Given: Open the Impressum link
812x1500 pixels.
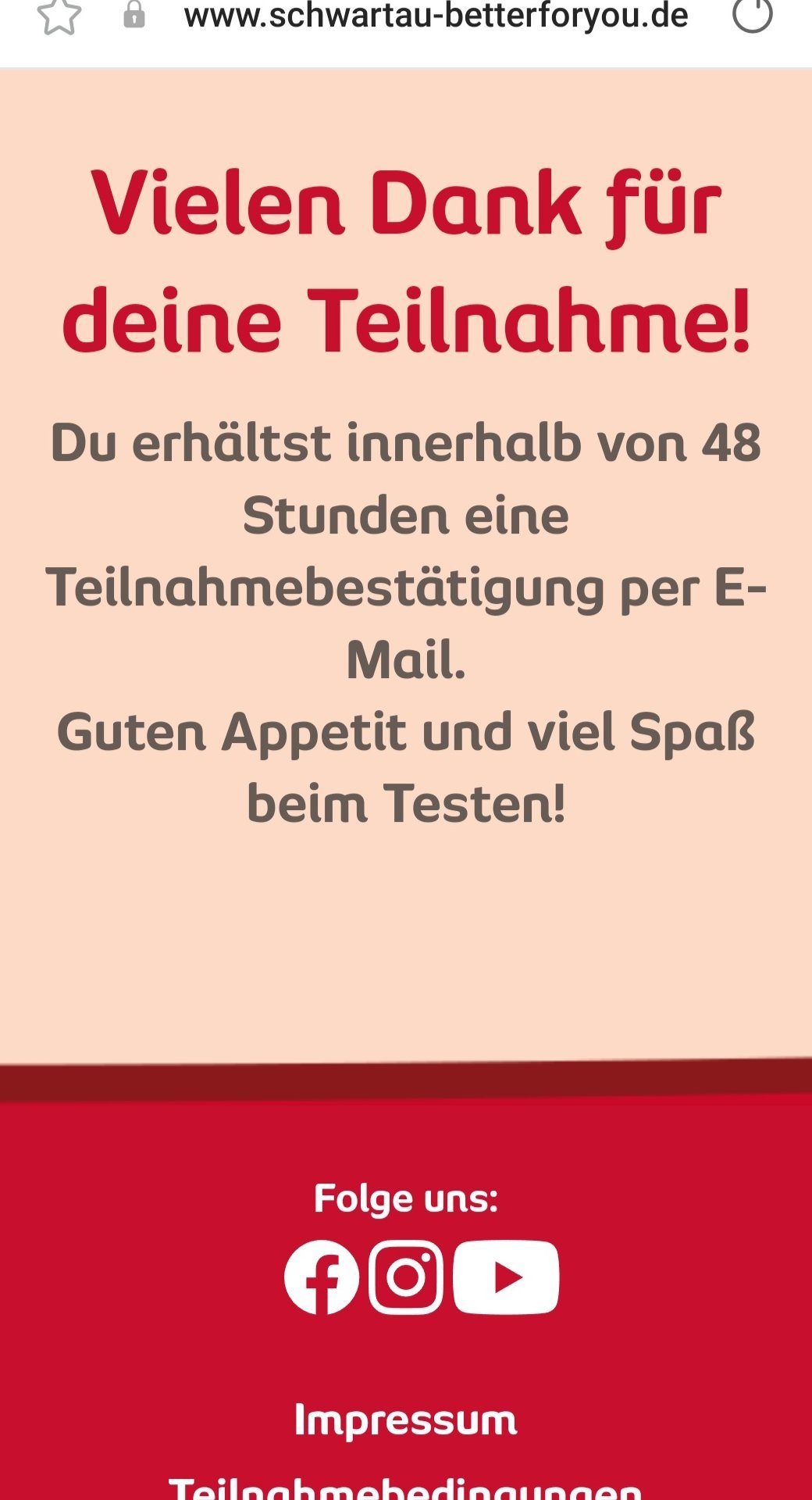Looking at the screenshot, I should click(406, 1420).
